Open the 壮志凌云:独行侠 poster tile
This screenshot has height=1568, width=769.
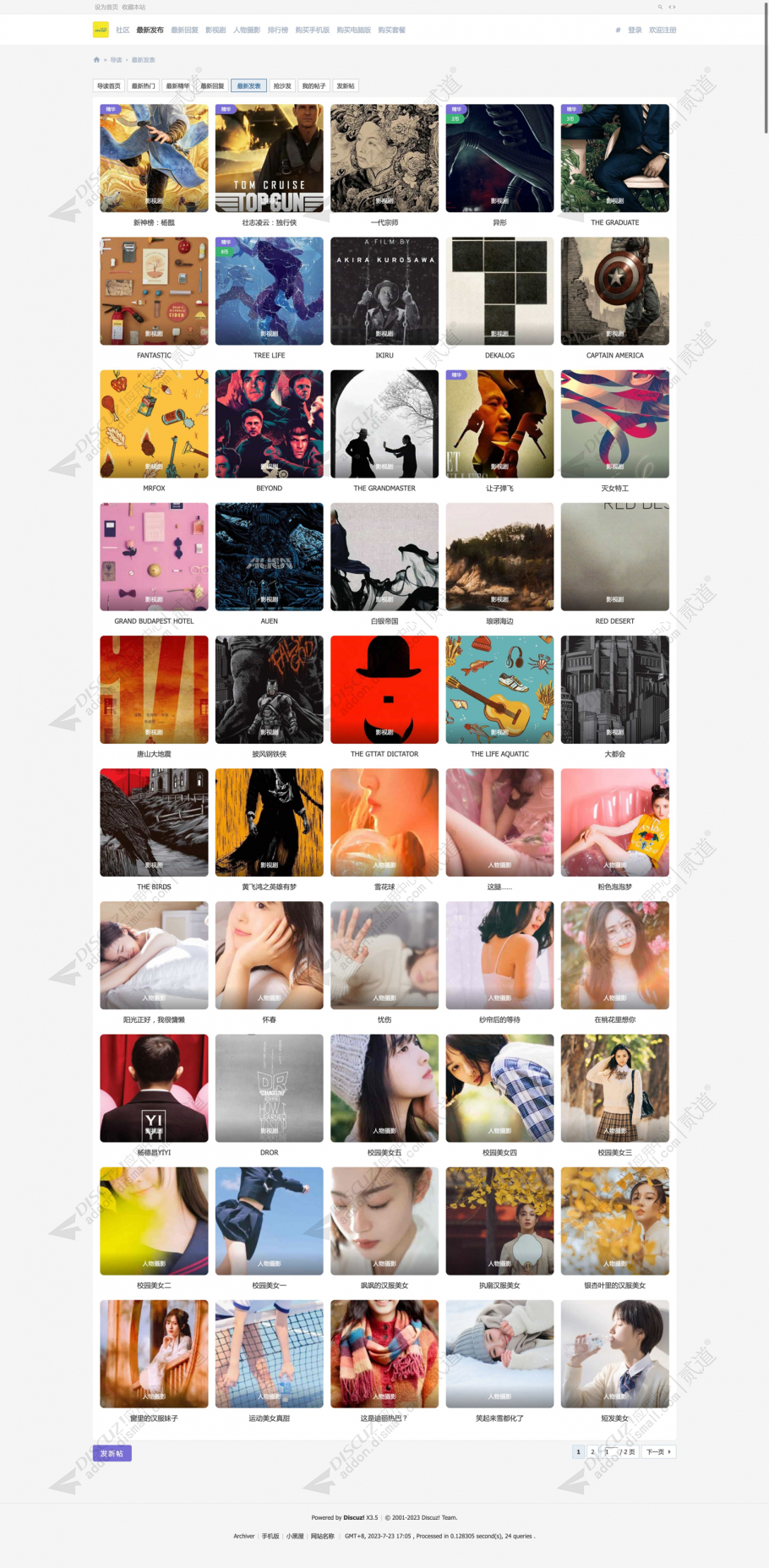269,158
